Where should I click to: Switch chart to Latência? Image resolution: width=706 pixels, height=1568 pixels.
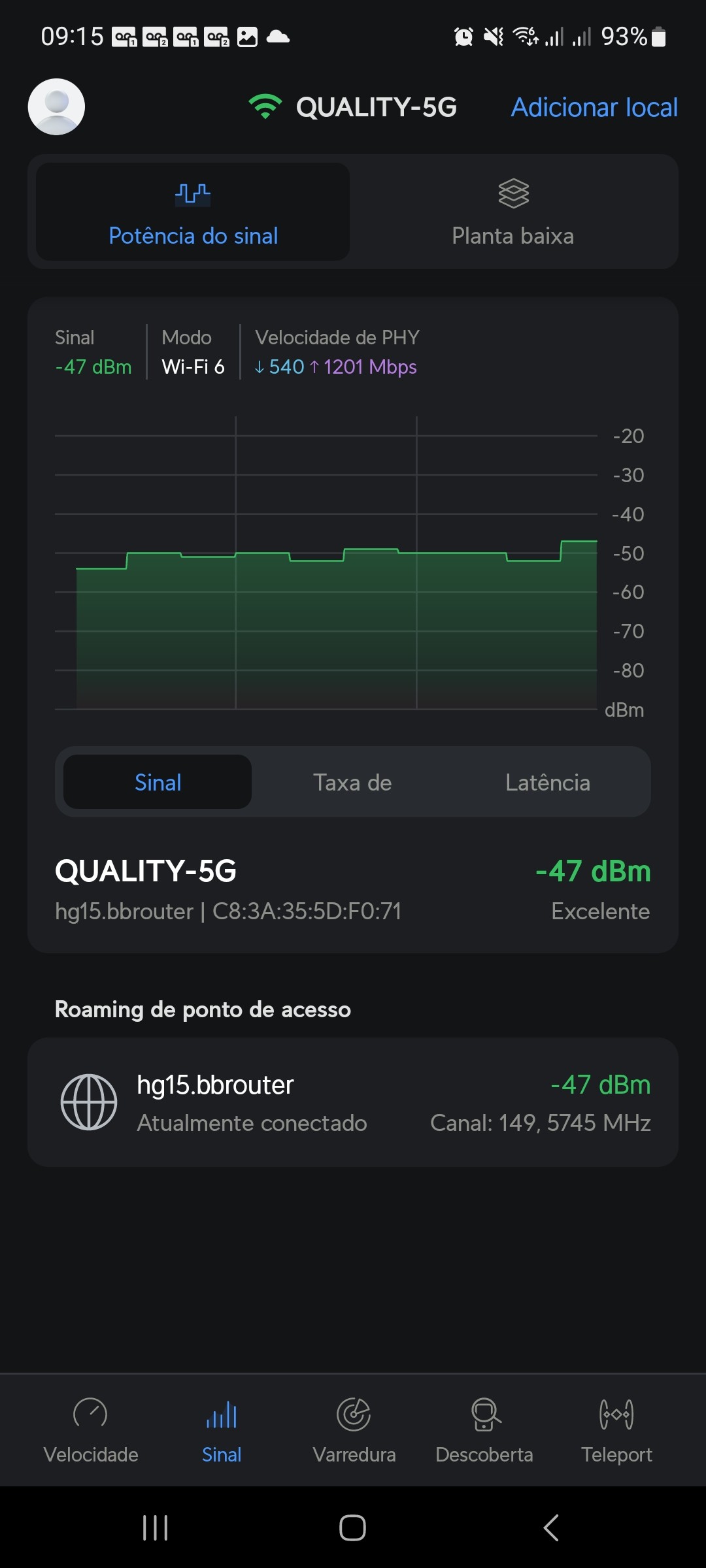click(x=548, y=782)
